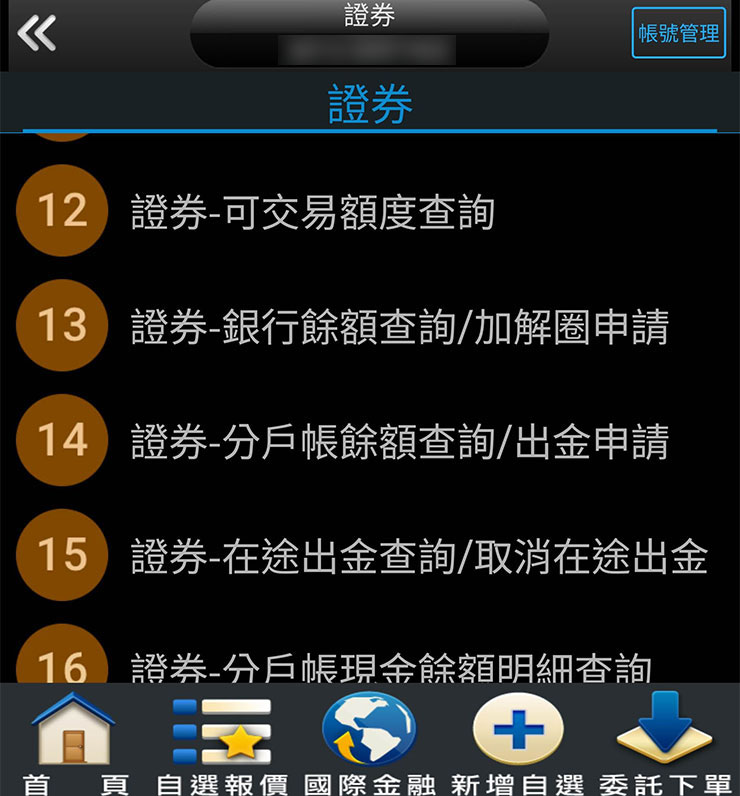The height and width of the screenshot is (796, 740).
Task: Tap 新增自選 to add watchlist item
Action: tap(517, 742)
